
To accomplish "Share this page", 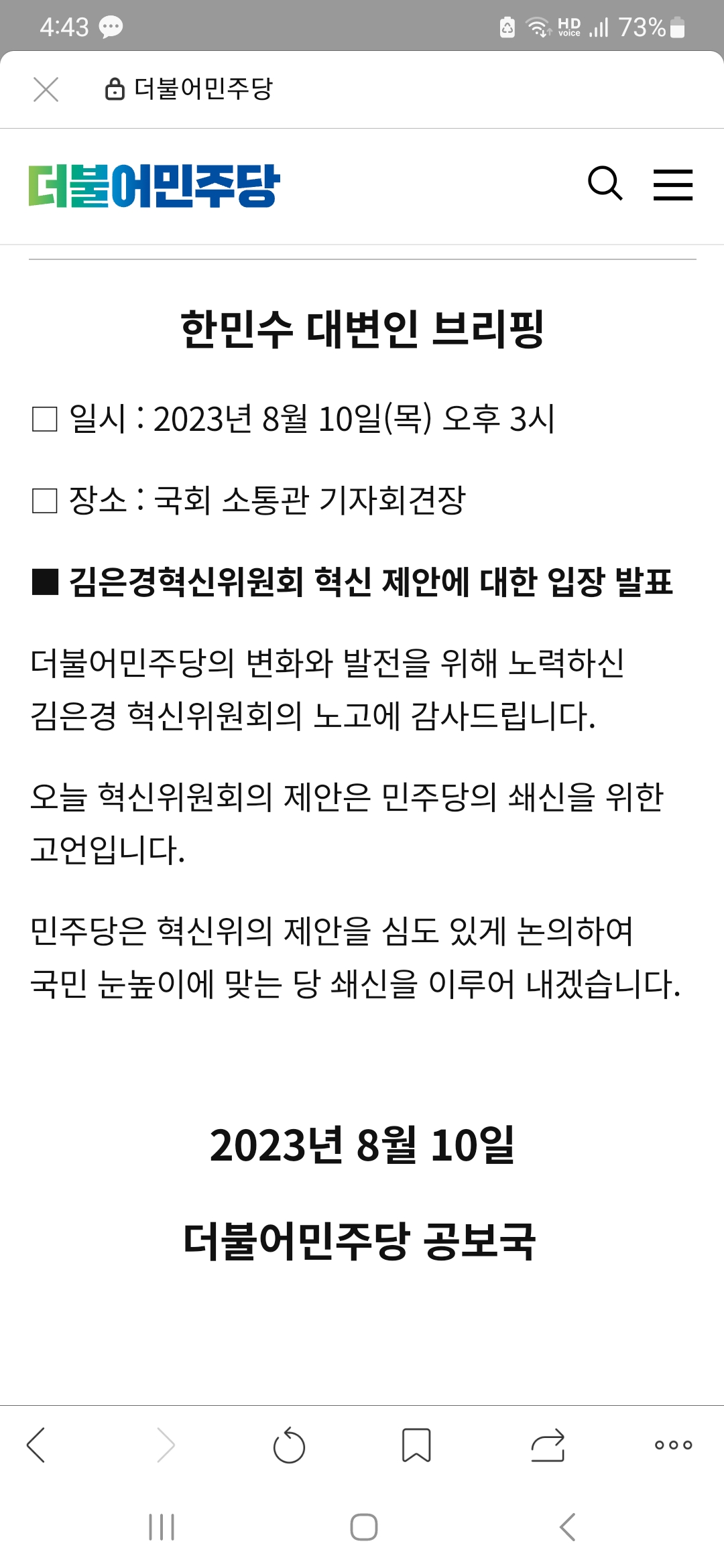I will coord(548,1445).
